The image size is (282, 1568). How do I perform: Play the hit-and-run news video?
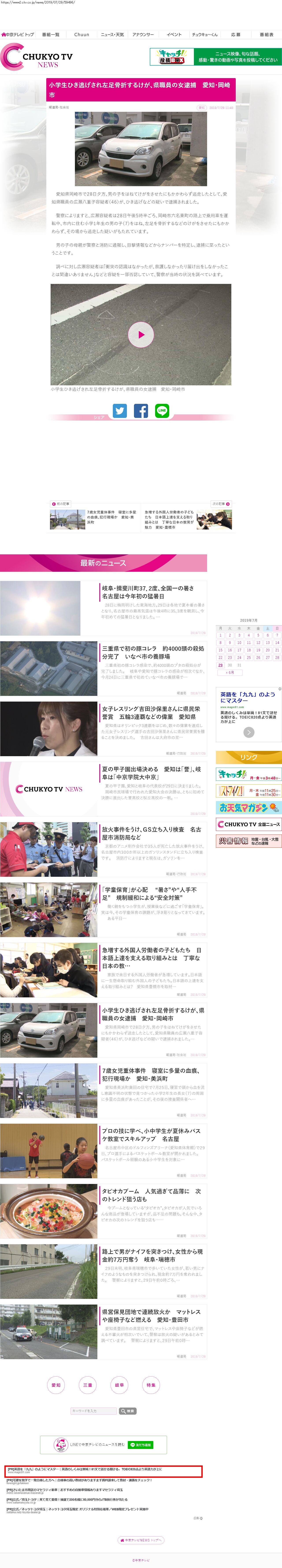coord(141,334)
